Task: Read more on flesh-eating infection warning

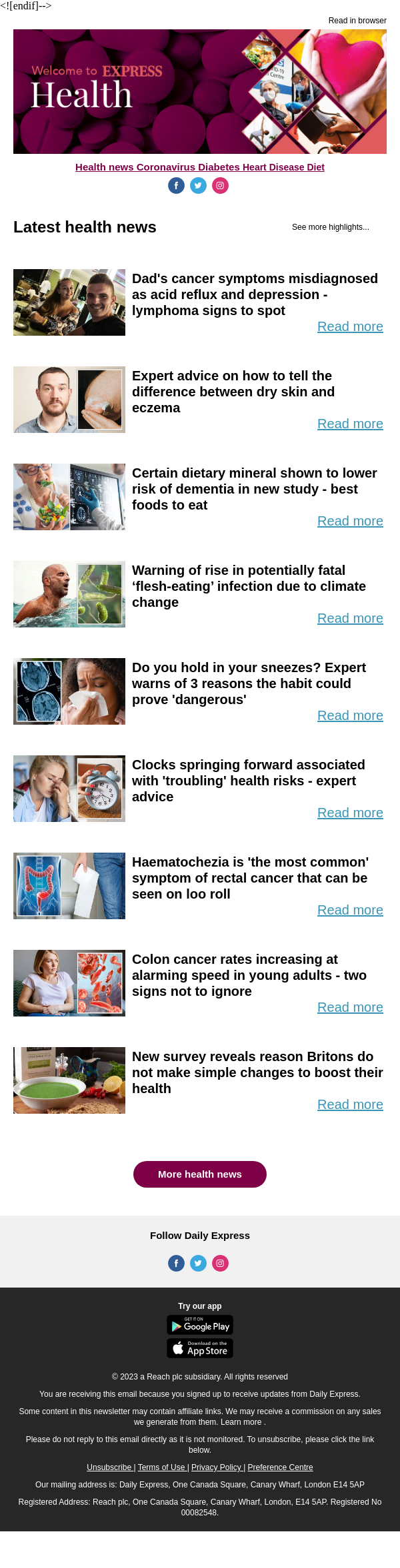Action: [x=350, y=618]
